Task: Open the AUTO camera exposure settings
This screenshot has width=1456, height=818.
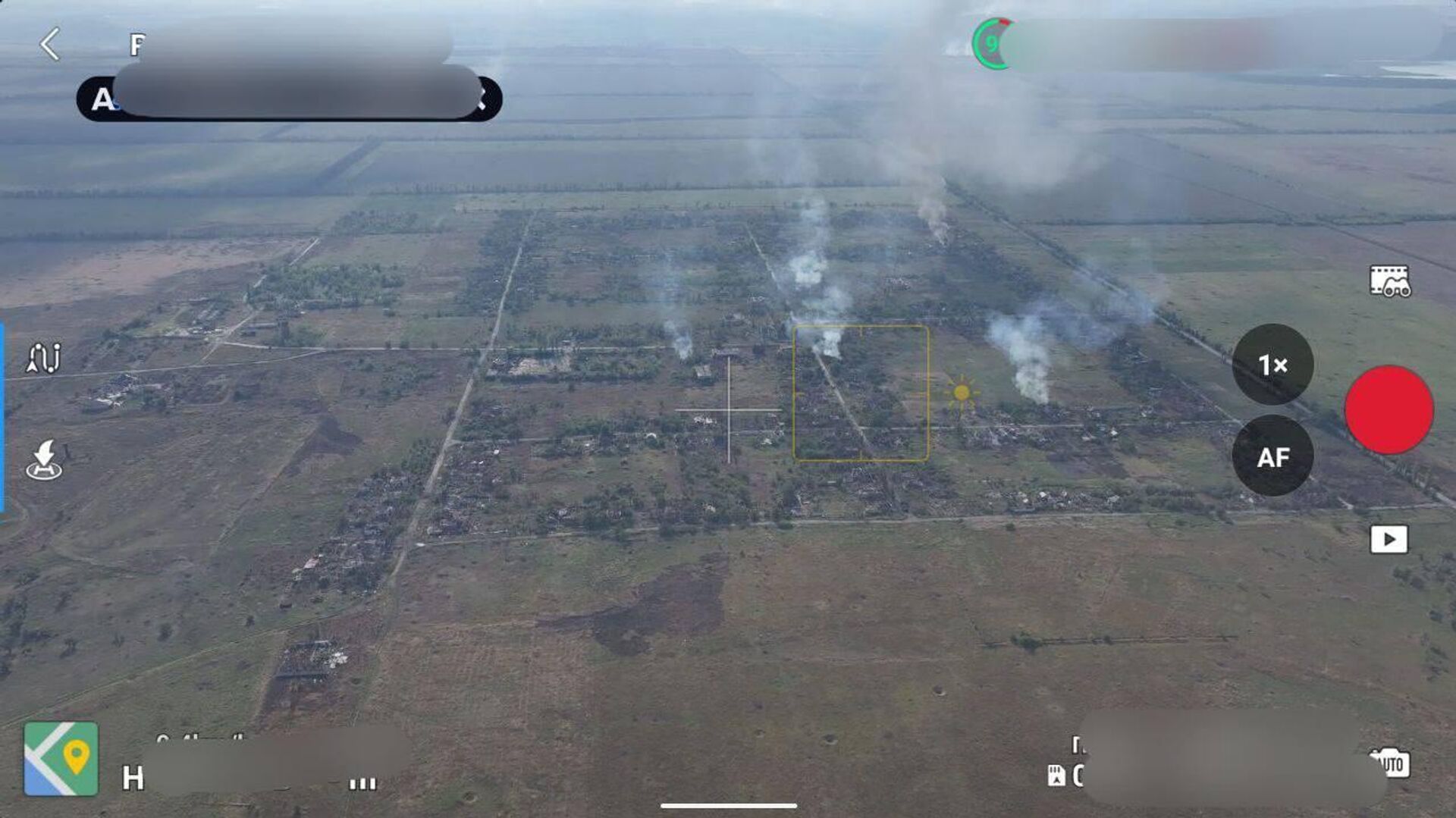Action: click(1392, 763)
